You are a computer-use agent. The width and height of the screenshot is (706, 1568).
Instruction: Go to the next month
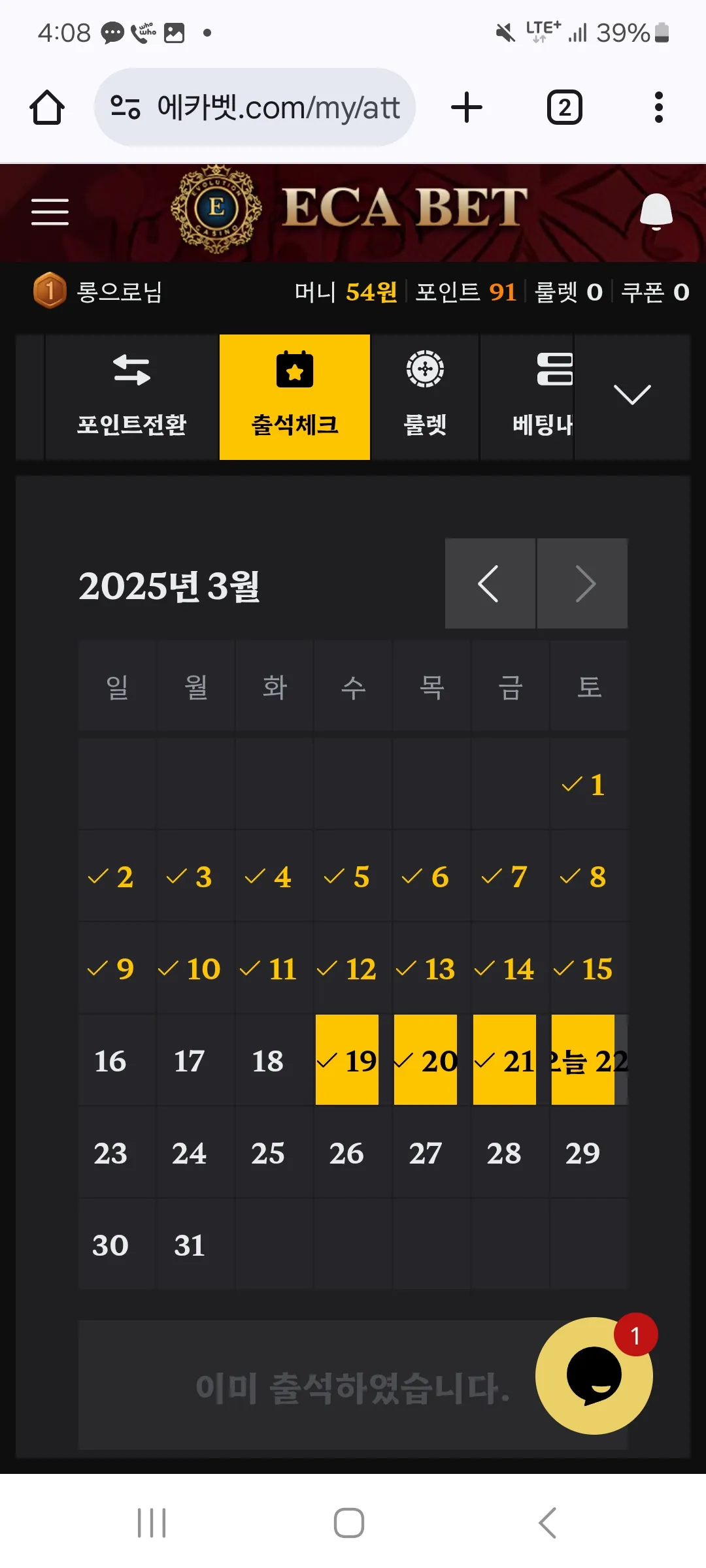tap(582, 583)
